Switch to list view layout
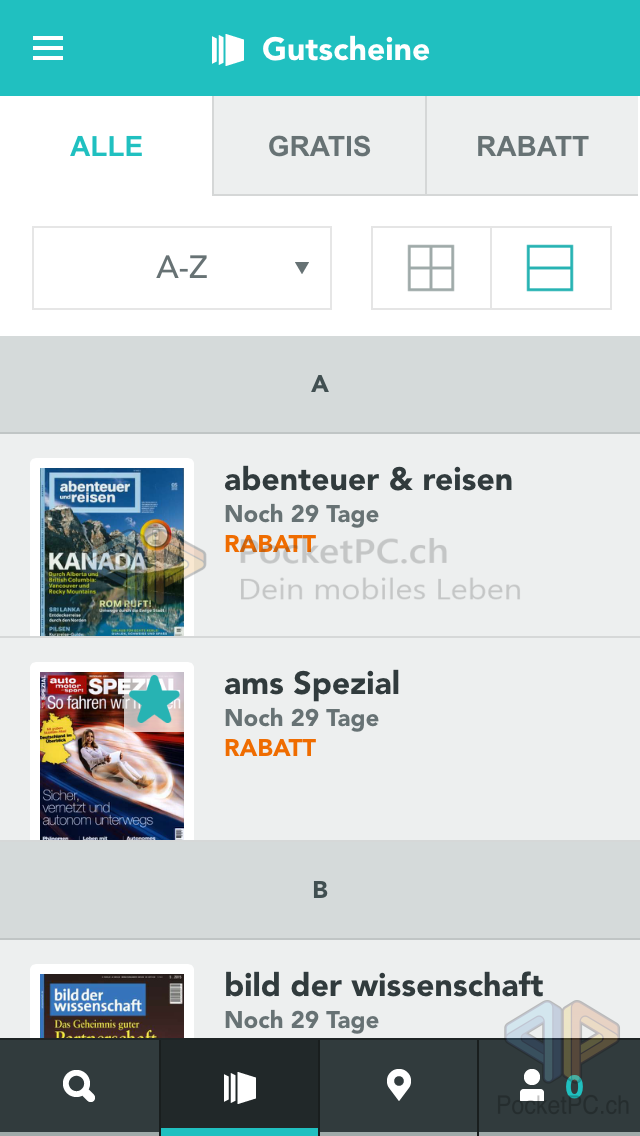 (x=550, y=268)
